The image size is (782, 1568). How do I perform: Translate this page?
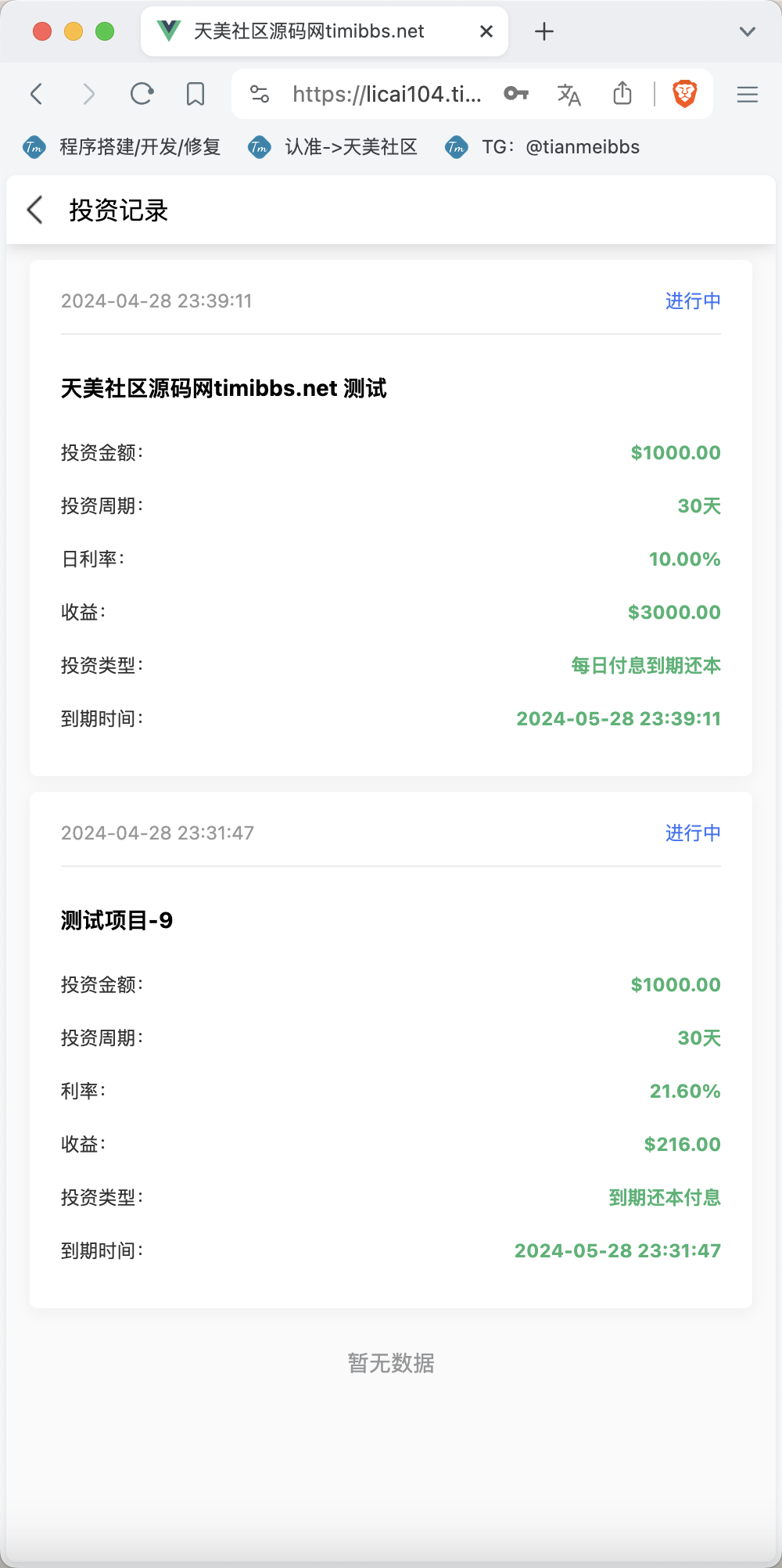coord(569,94)
